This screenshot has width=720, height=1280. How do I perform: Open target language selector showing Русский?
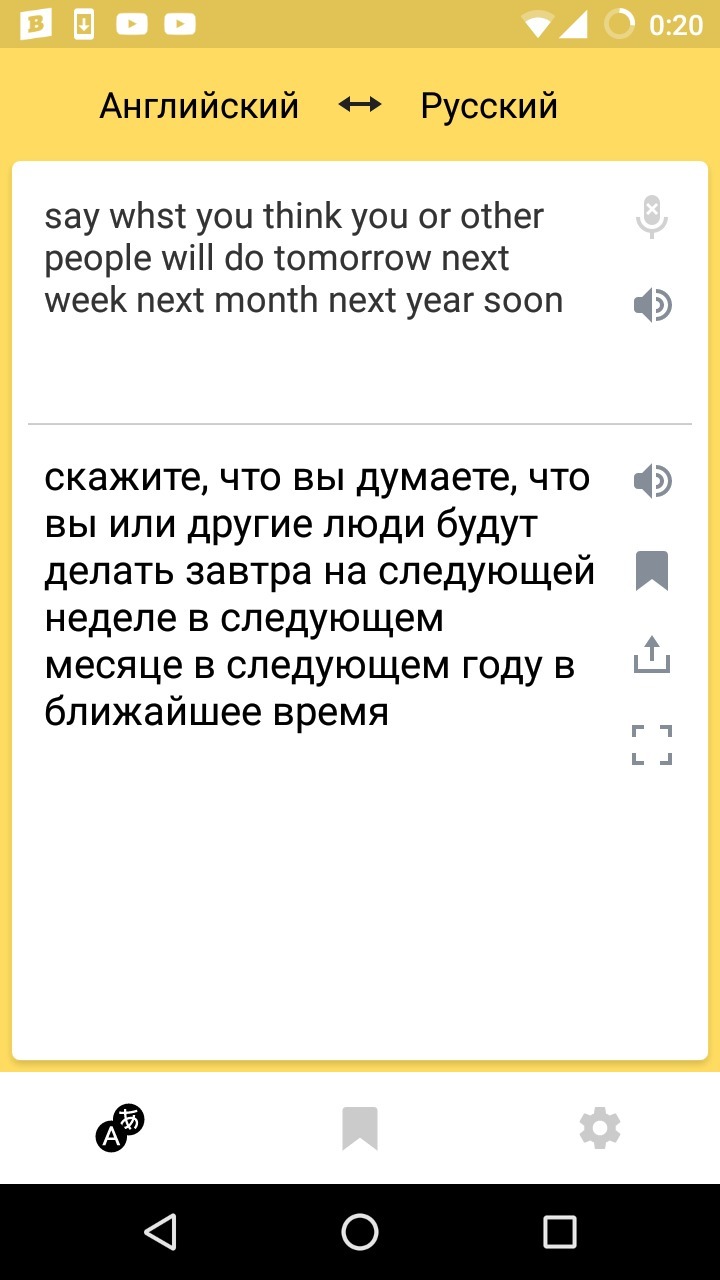[x=490, y=105]
